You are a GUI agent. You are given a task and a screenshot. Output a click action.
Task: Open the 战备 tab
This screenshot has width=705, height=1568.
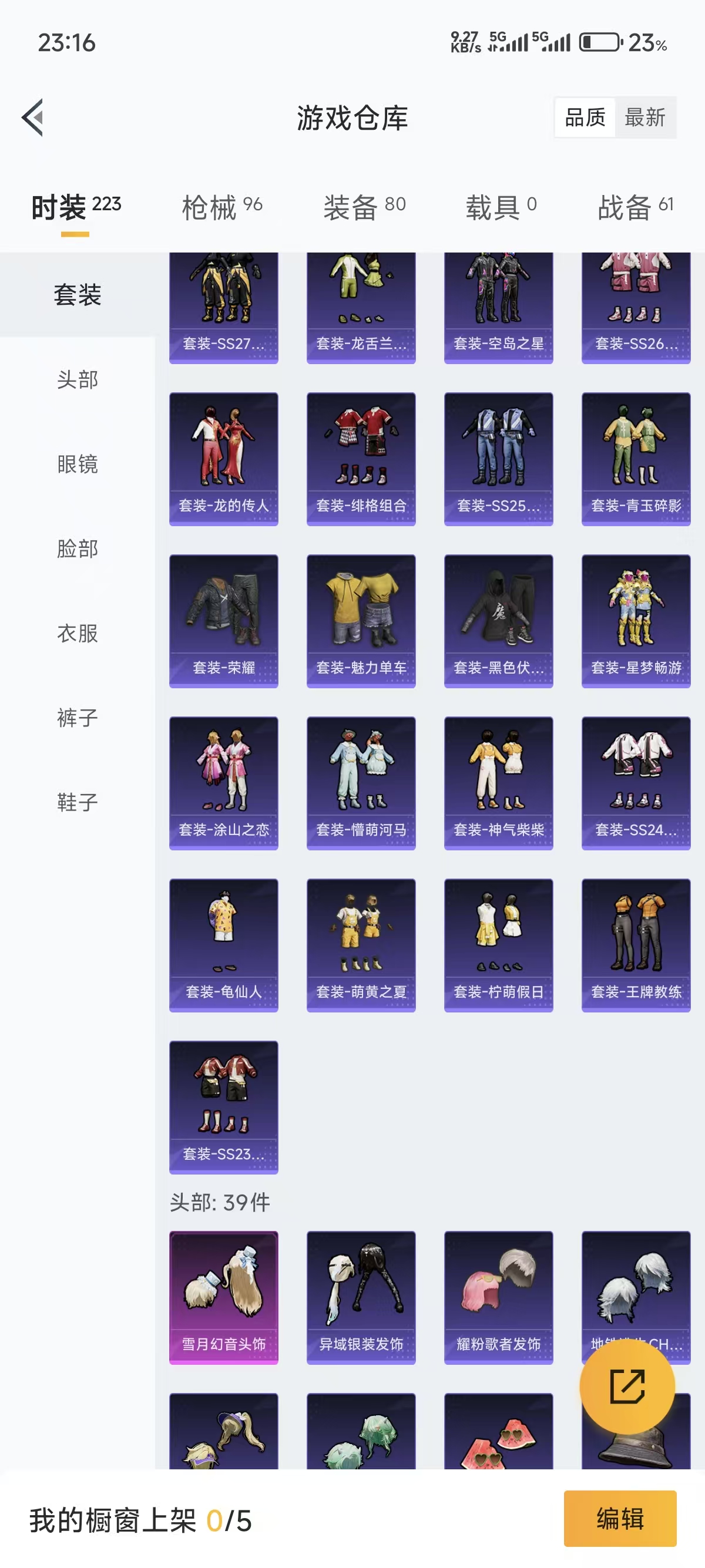635,207
